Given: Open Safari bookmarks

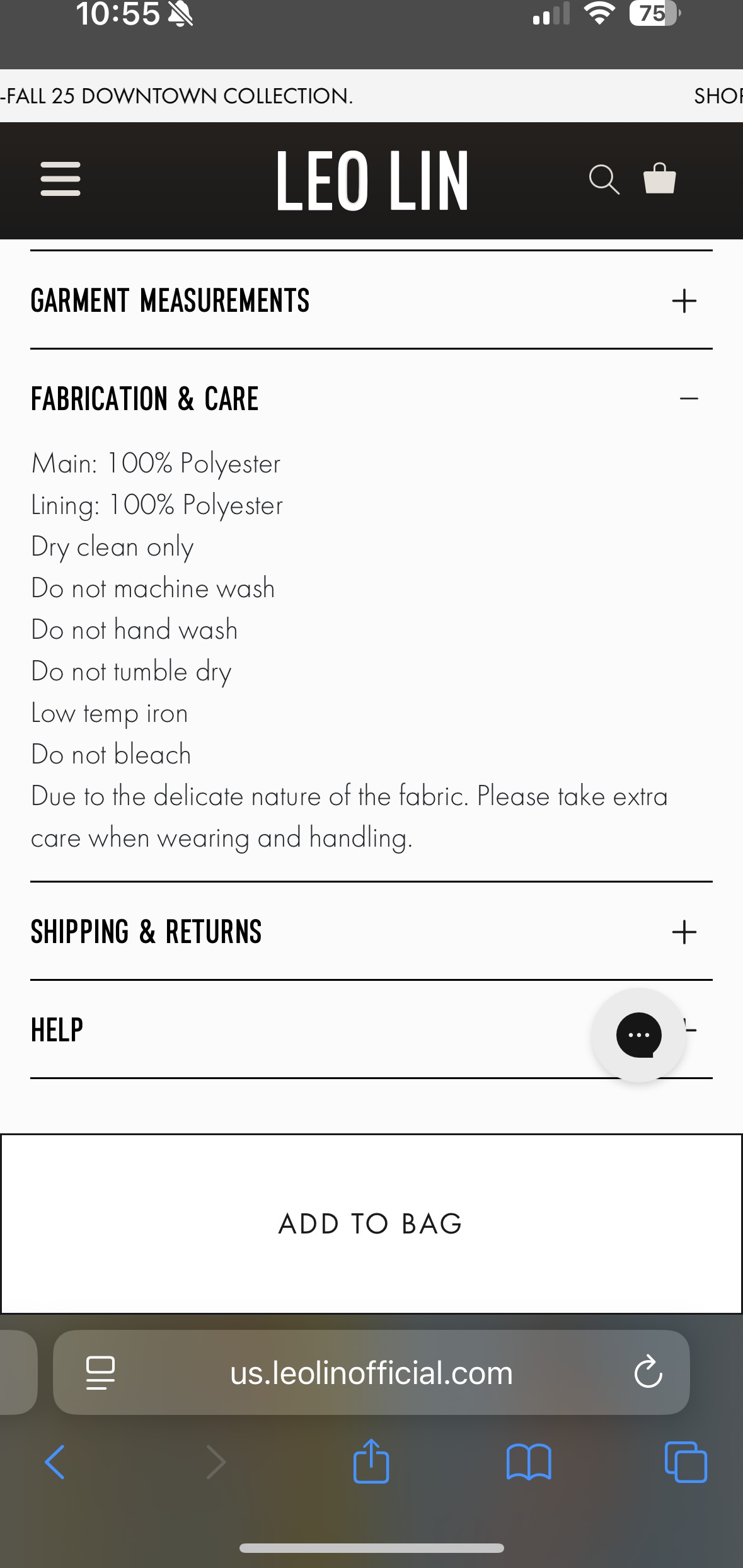Looking at the screenshot, I should (x=529, y=1462).
